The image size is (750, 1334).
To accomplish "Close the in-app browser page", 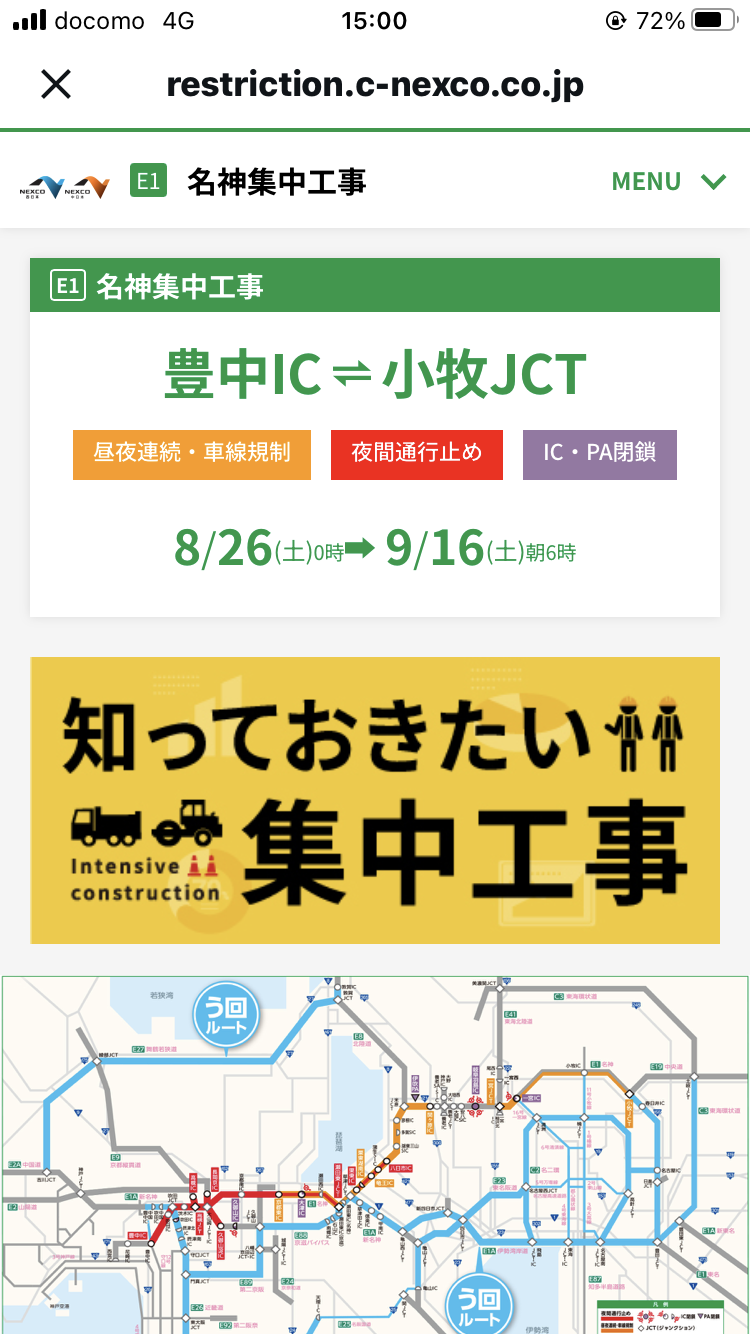I will pos(56,84).
